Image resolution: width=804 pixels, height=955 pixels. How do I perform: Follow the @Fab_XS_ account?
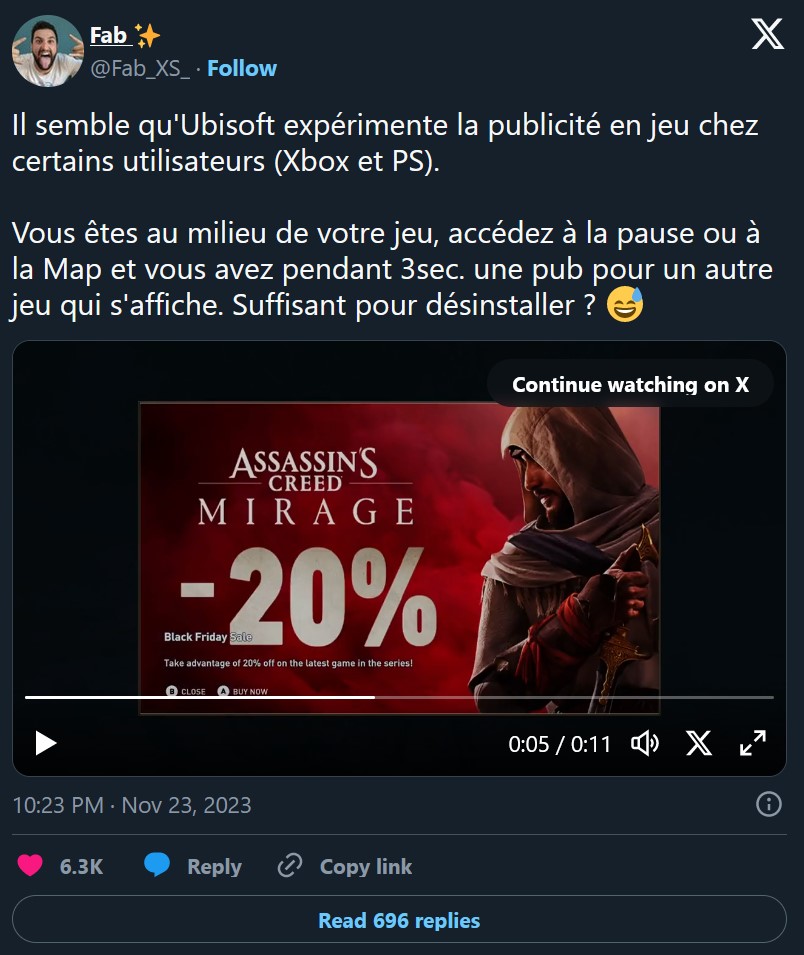point(241,68)
